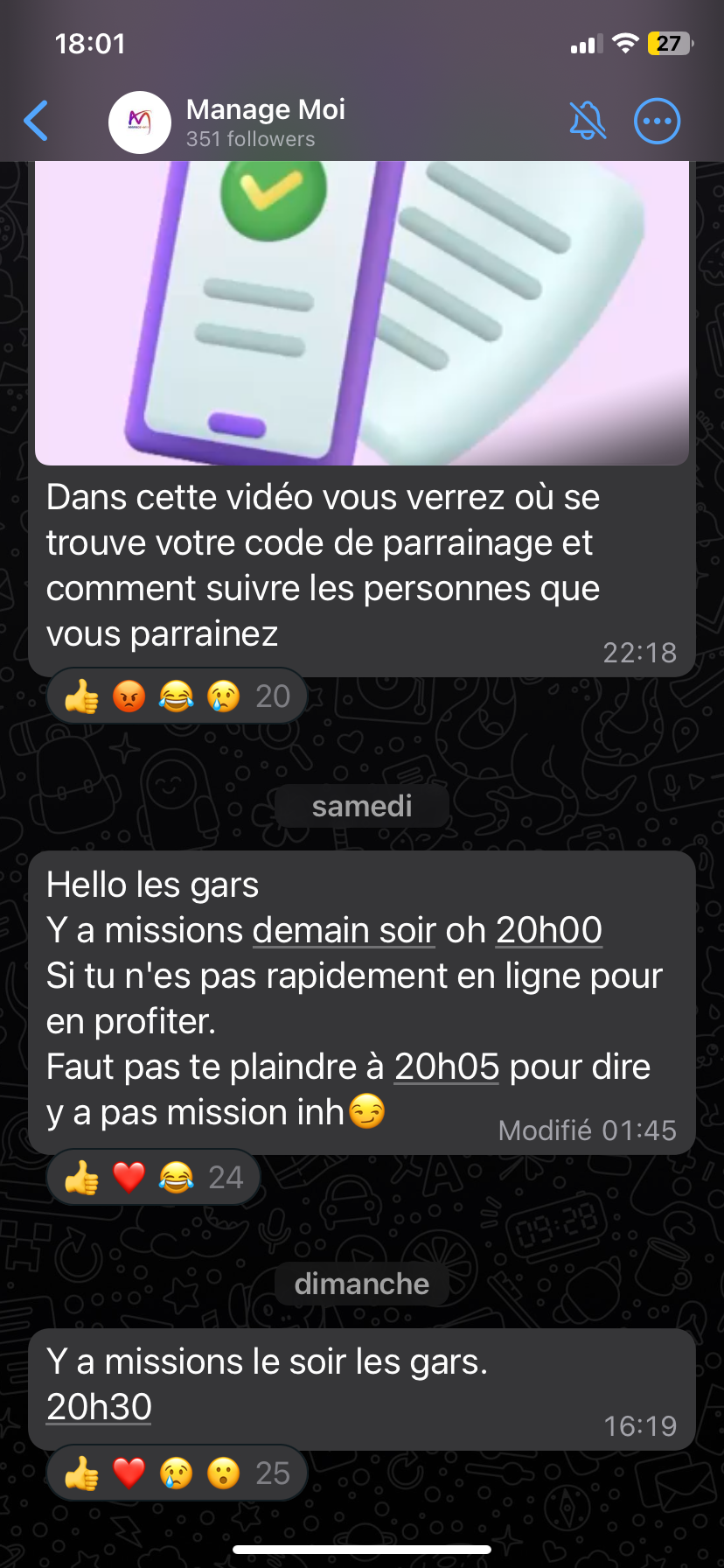Open the Manage Moi channel info
Viewport: 724px width, 1568px height.
[x=265, y=121]
